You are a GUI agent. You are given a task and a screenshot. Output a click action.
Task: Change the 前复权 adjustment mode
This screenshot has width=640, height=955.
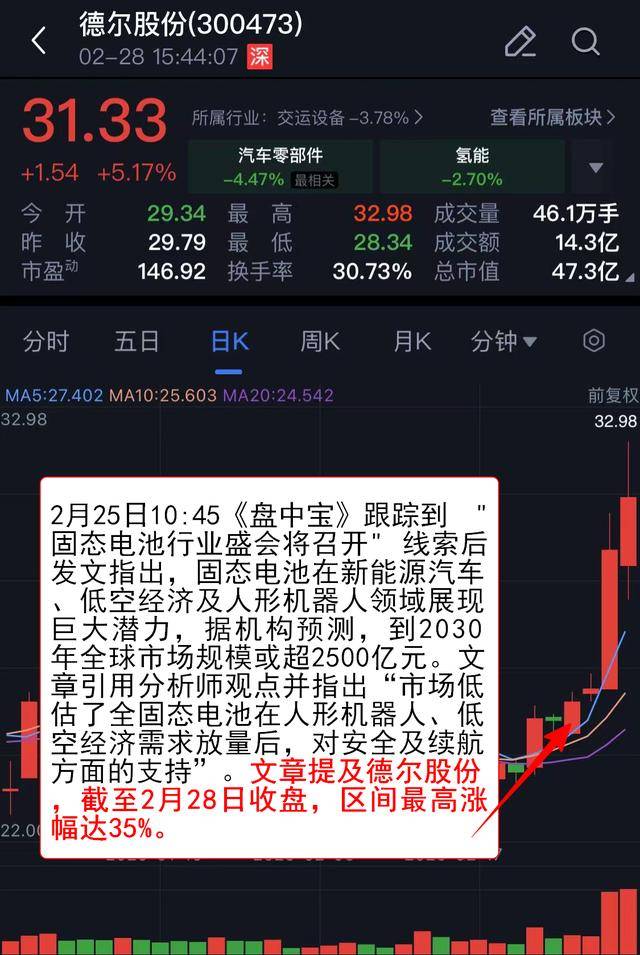coord(612,396)
